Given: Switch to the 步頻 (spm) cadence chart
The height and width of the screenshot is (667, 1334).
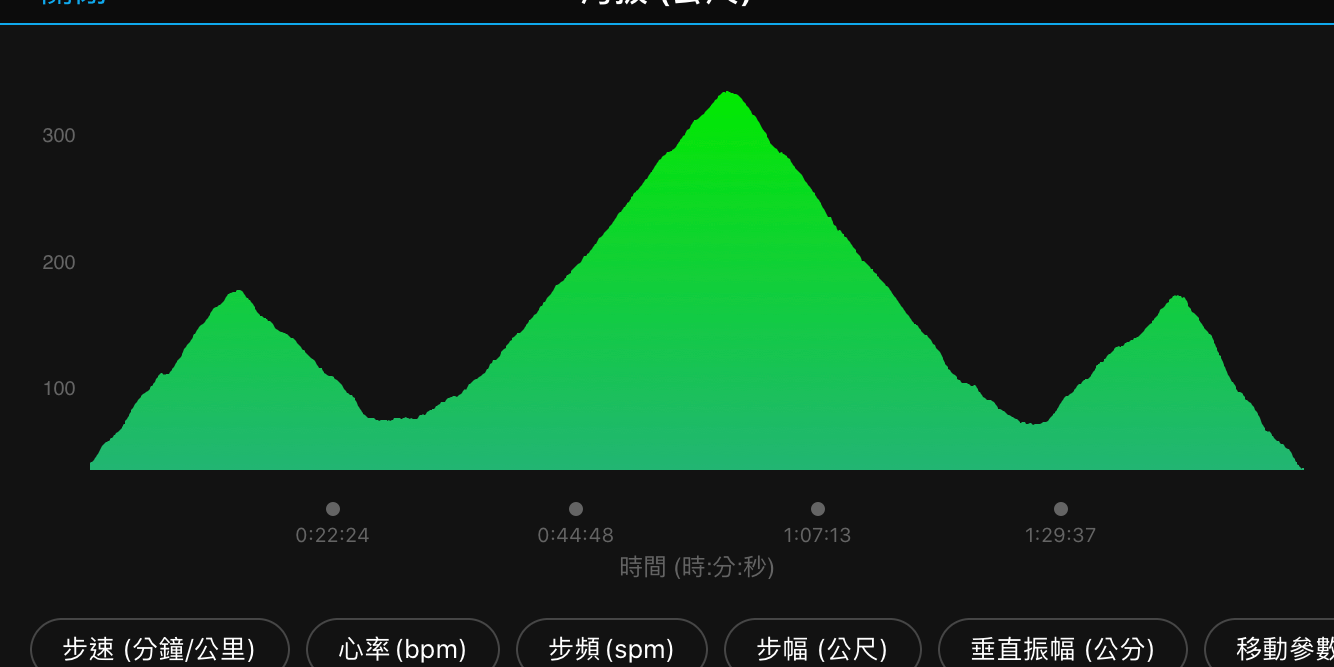Looking at the screenshot, I should click(611, 648).
